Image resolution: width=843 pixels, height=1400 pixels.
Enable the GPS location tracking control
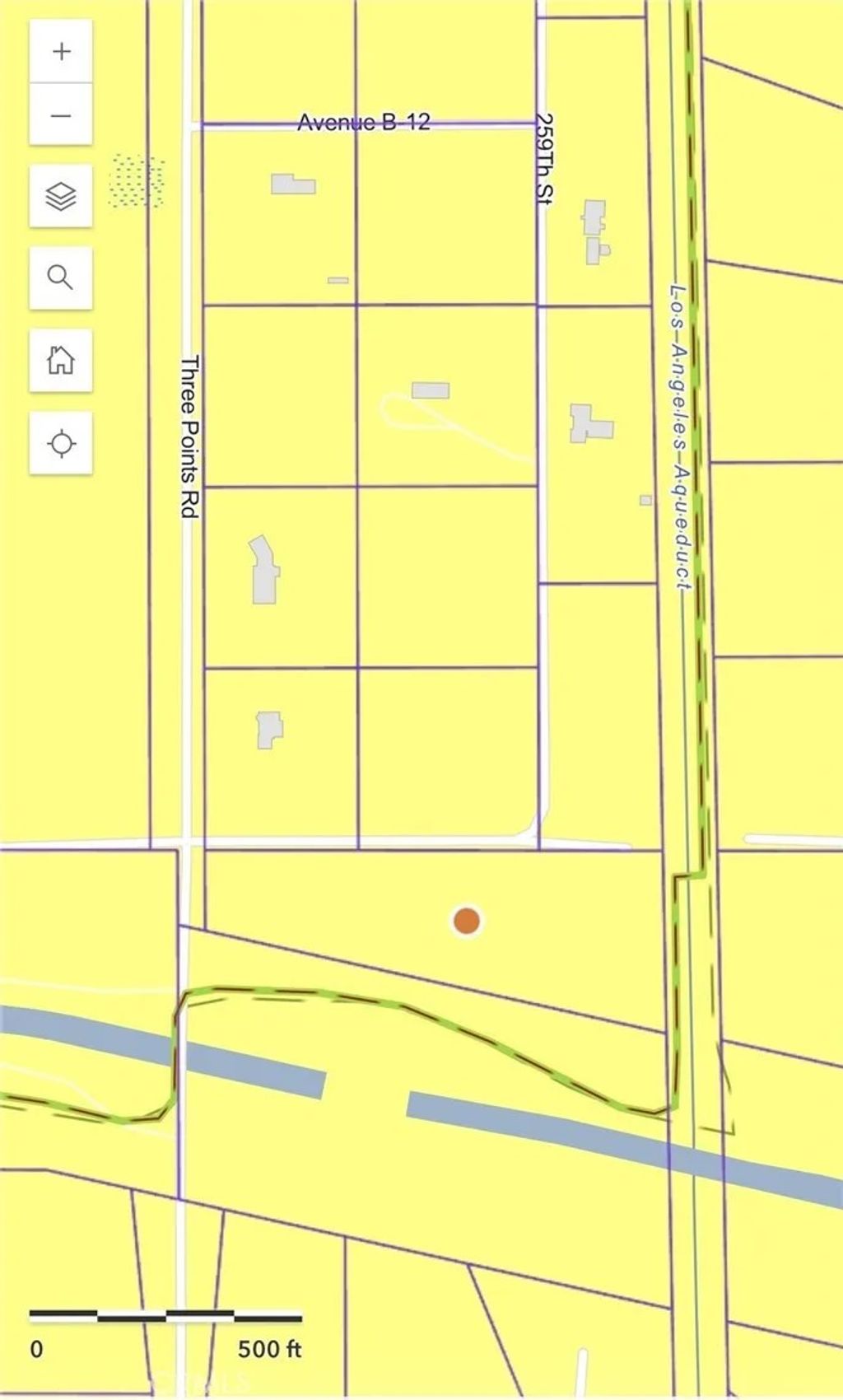[x=59, y=444]
